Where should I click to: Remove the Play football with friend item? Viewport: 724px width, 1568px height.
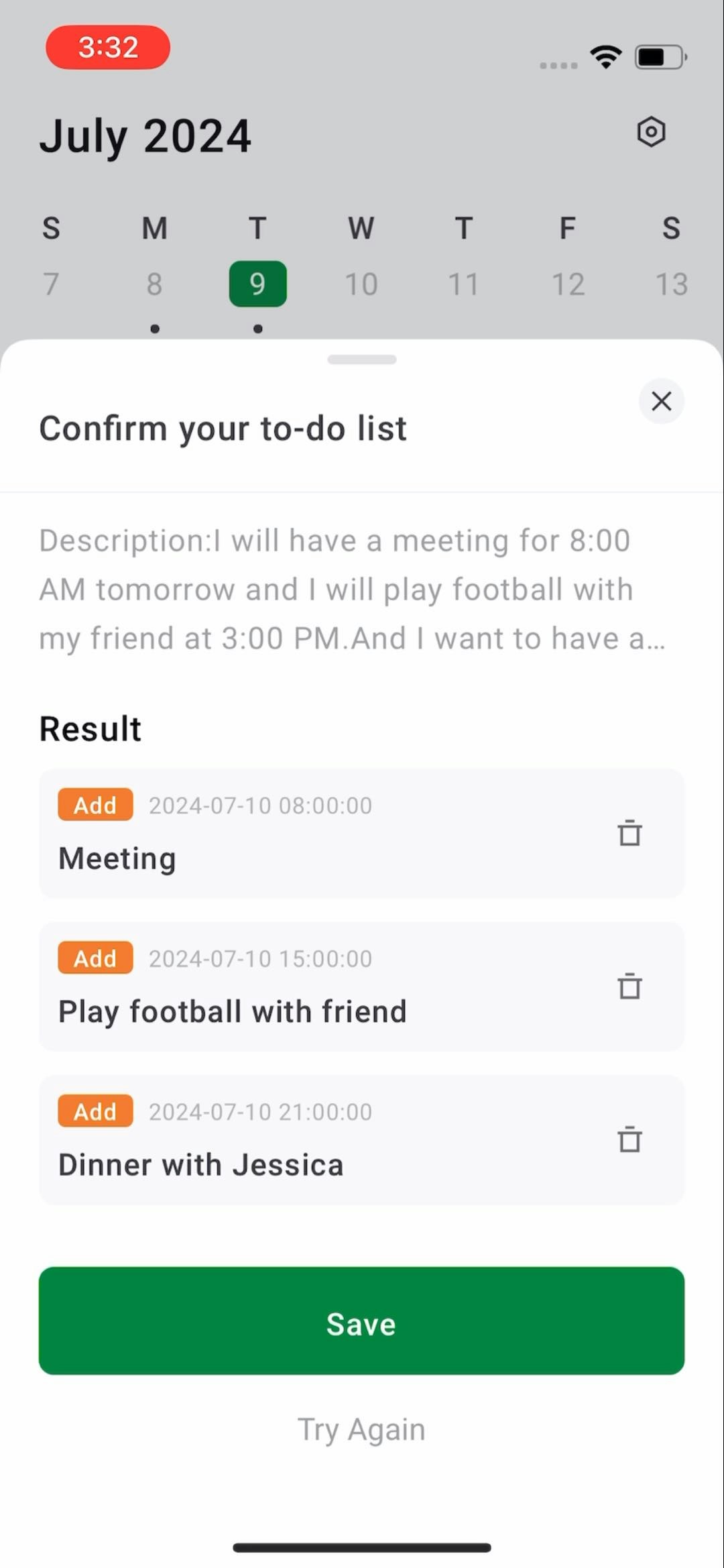pos(629,986)
